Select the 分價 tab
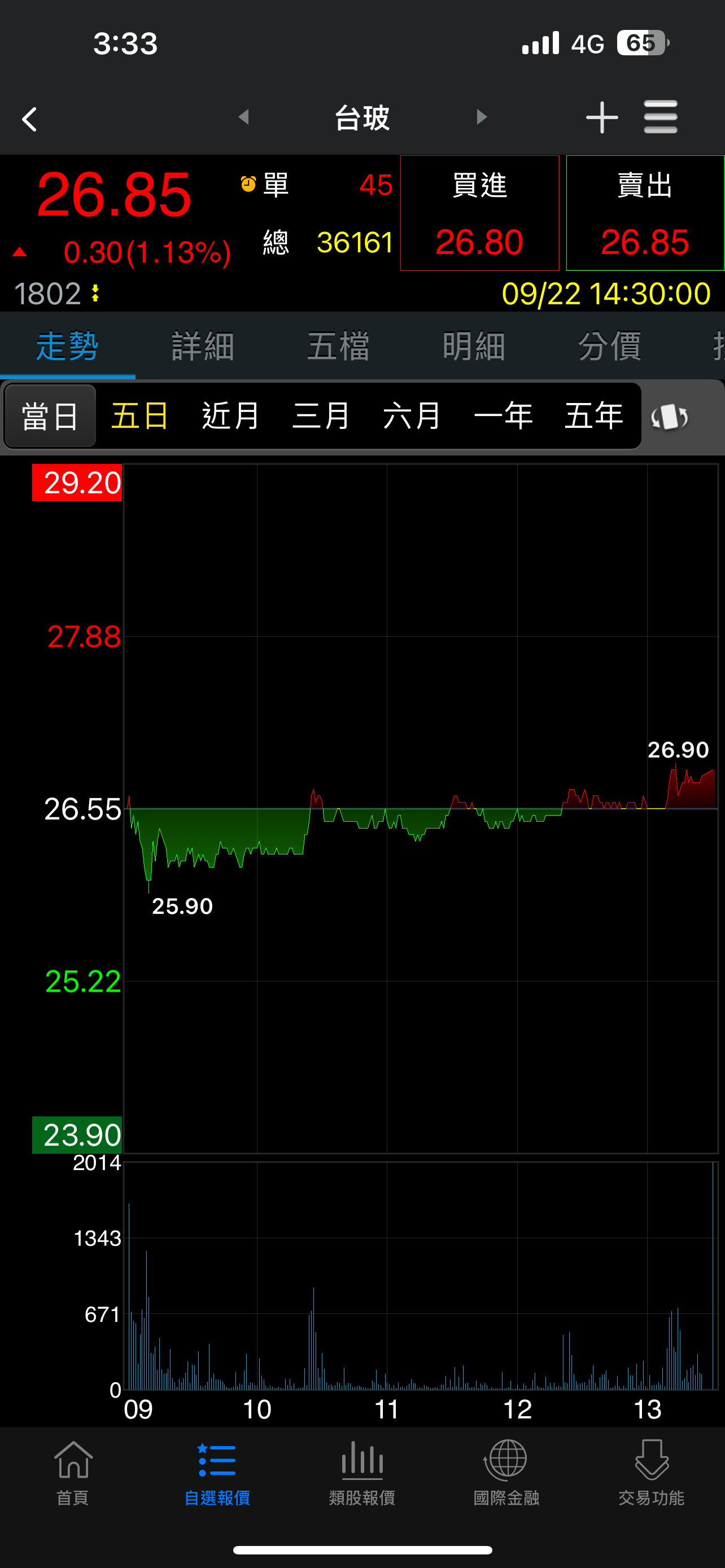725x1568 pixels. point(609,347)
